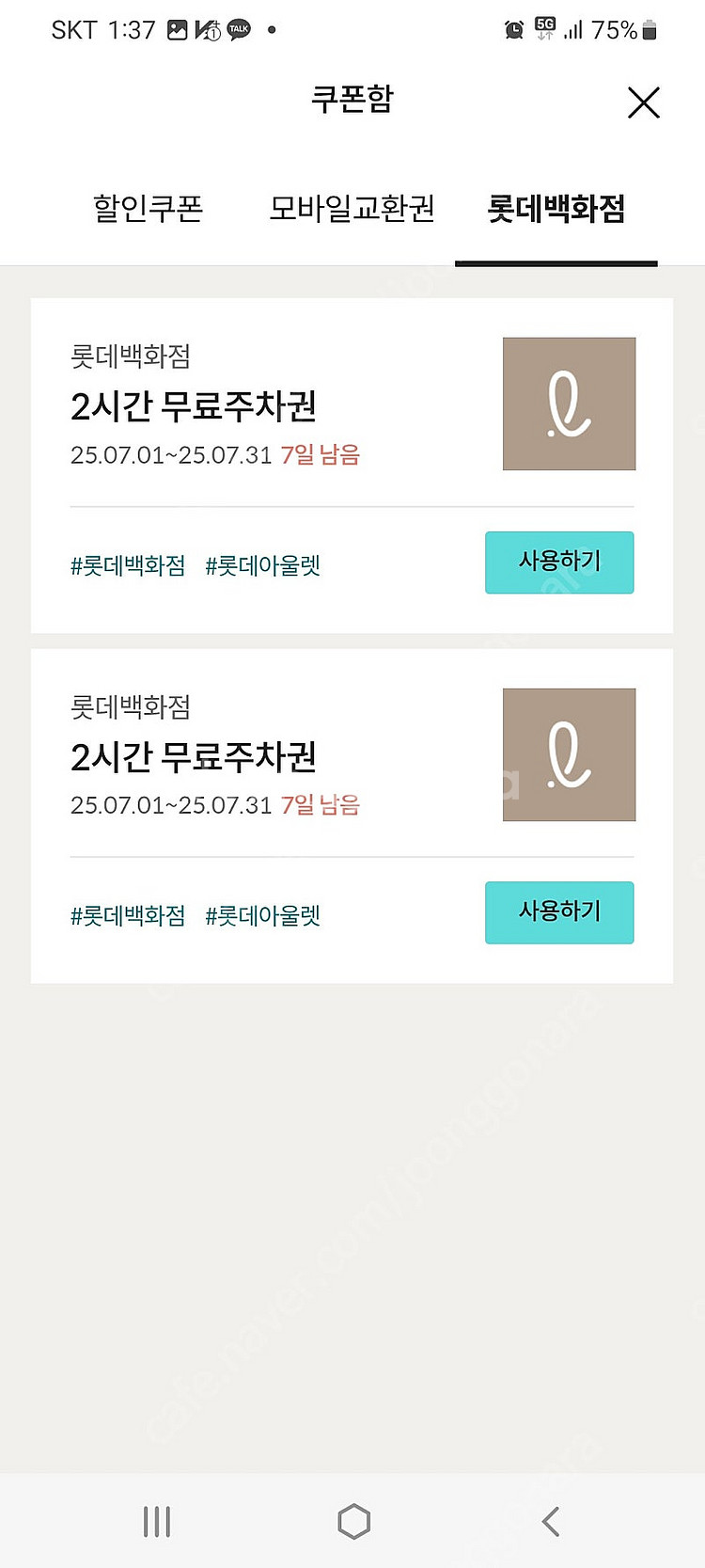This screenshot has height=1568, width=705.
Task: Close the 쿠폰함 screen with the X
Action: pyautogui.click(x=644, y=103)
